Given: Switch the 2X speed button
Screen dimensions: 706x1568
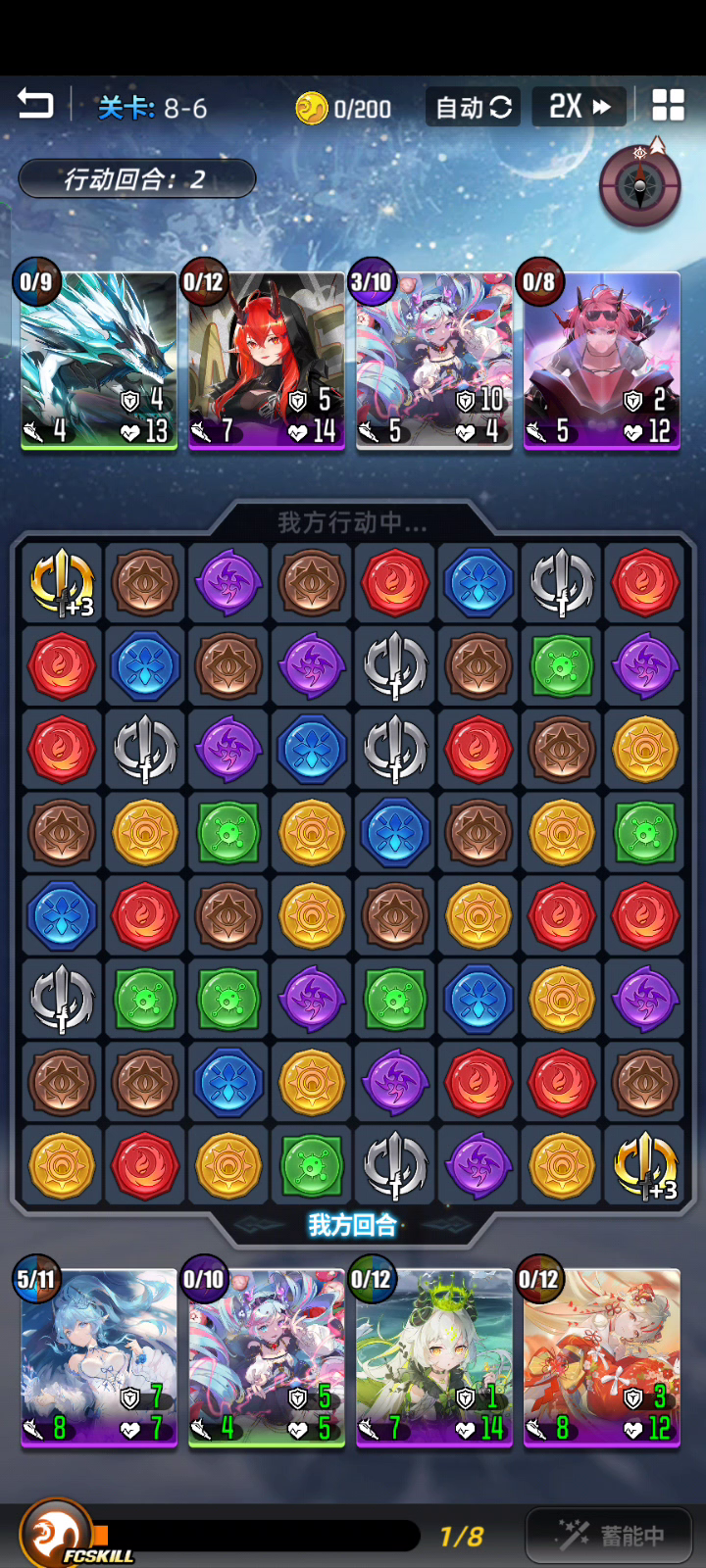Looking at the screenshot, I should (x=580, y=106).
